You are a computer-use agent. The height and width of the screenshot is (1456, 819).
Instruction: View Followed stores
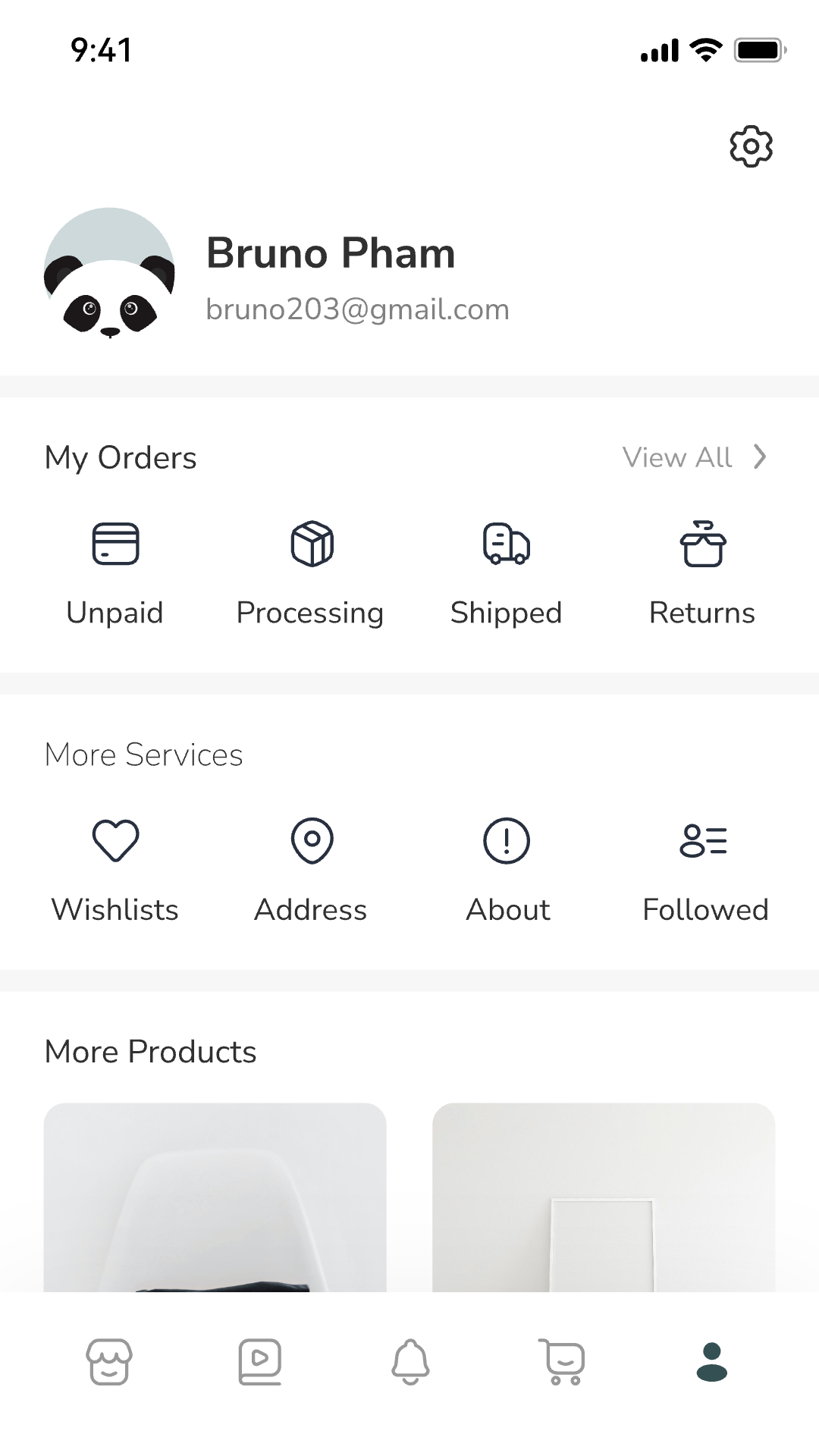tap(704, 870)
